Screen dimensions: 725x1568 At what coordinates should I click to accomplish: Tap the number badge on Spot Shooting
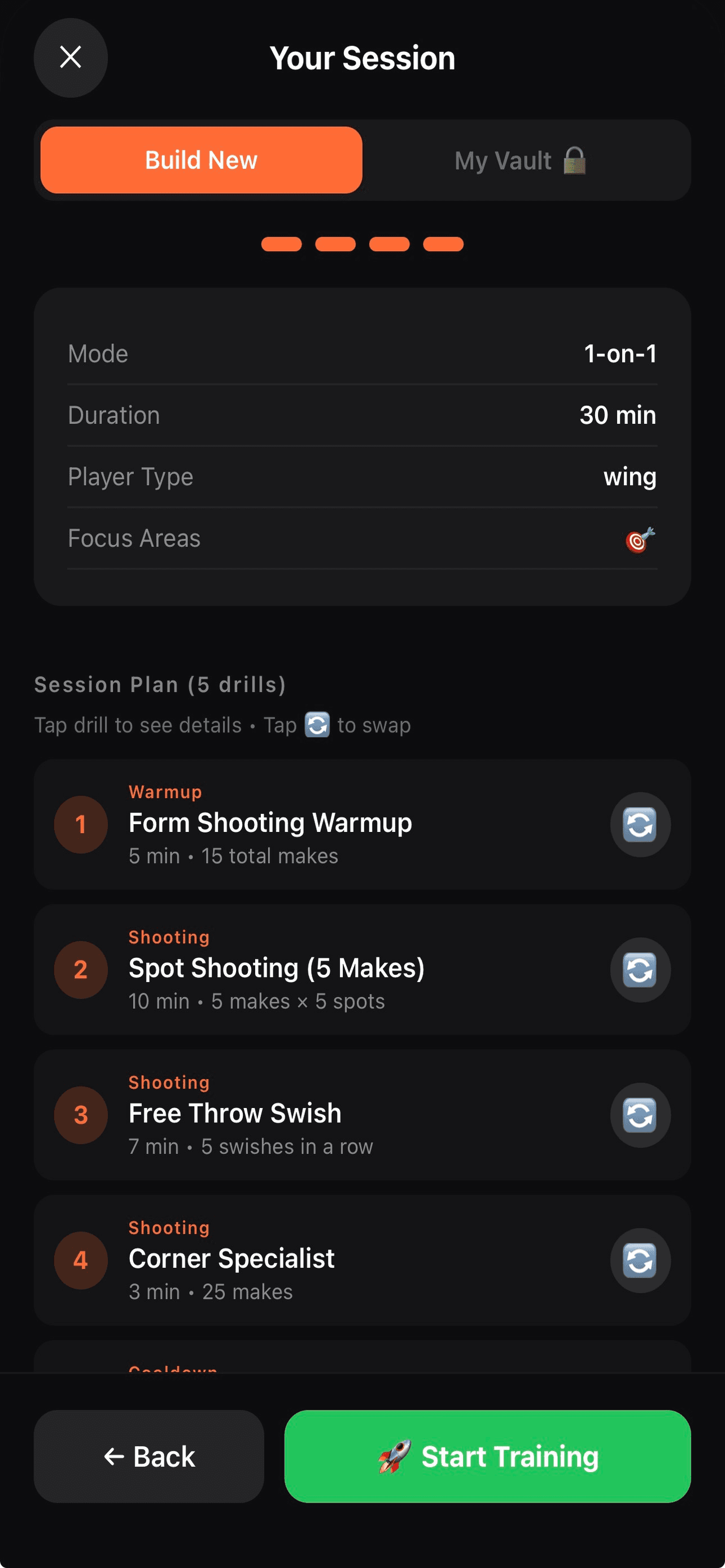tap(80, 970)
